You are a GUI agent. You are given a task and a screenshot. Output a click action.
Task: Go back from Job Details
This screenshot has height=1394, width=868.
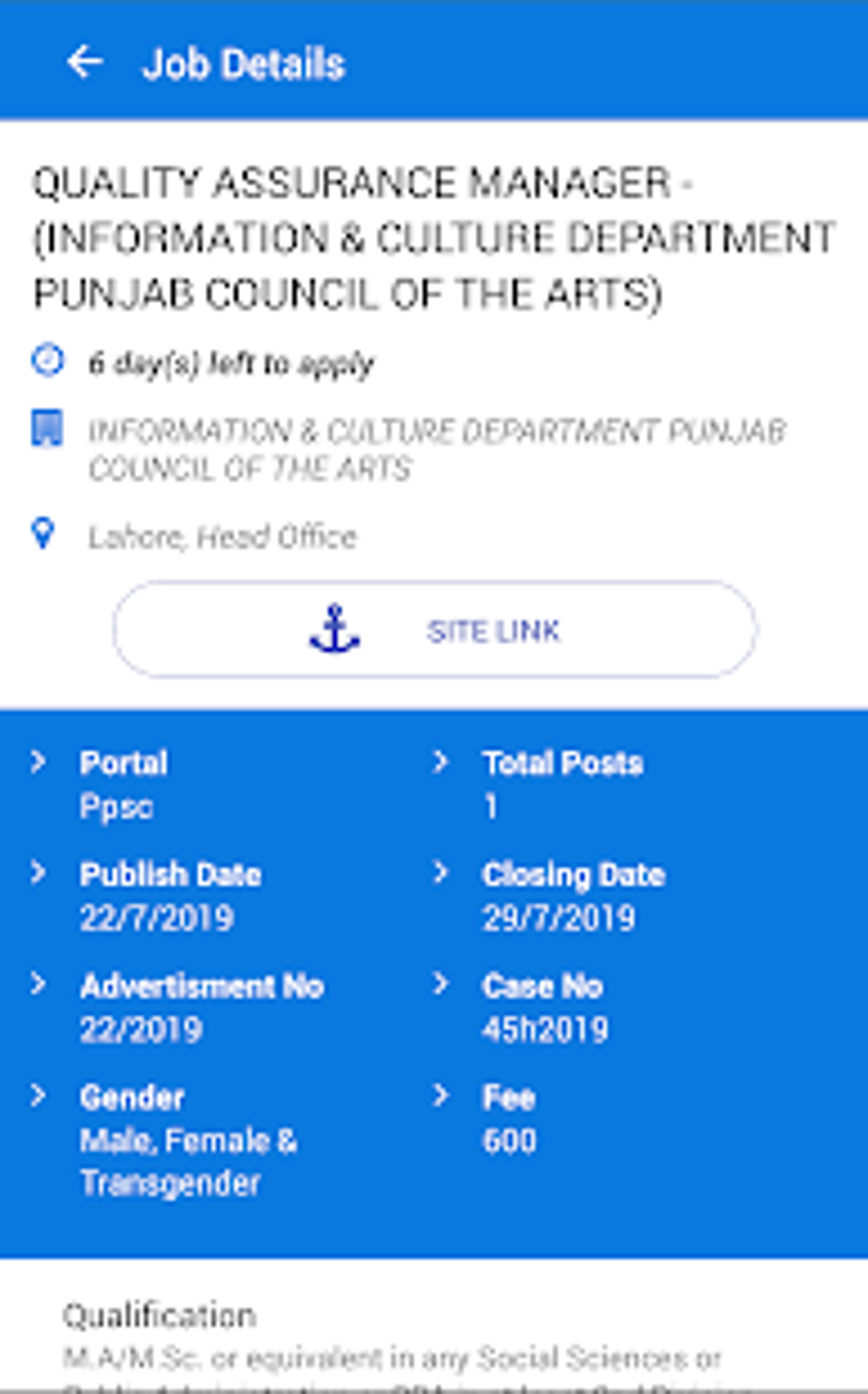[x=84, y=63]
